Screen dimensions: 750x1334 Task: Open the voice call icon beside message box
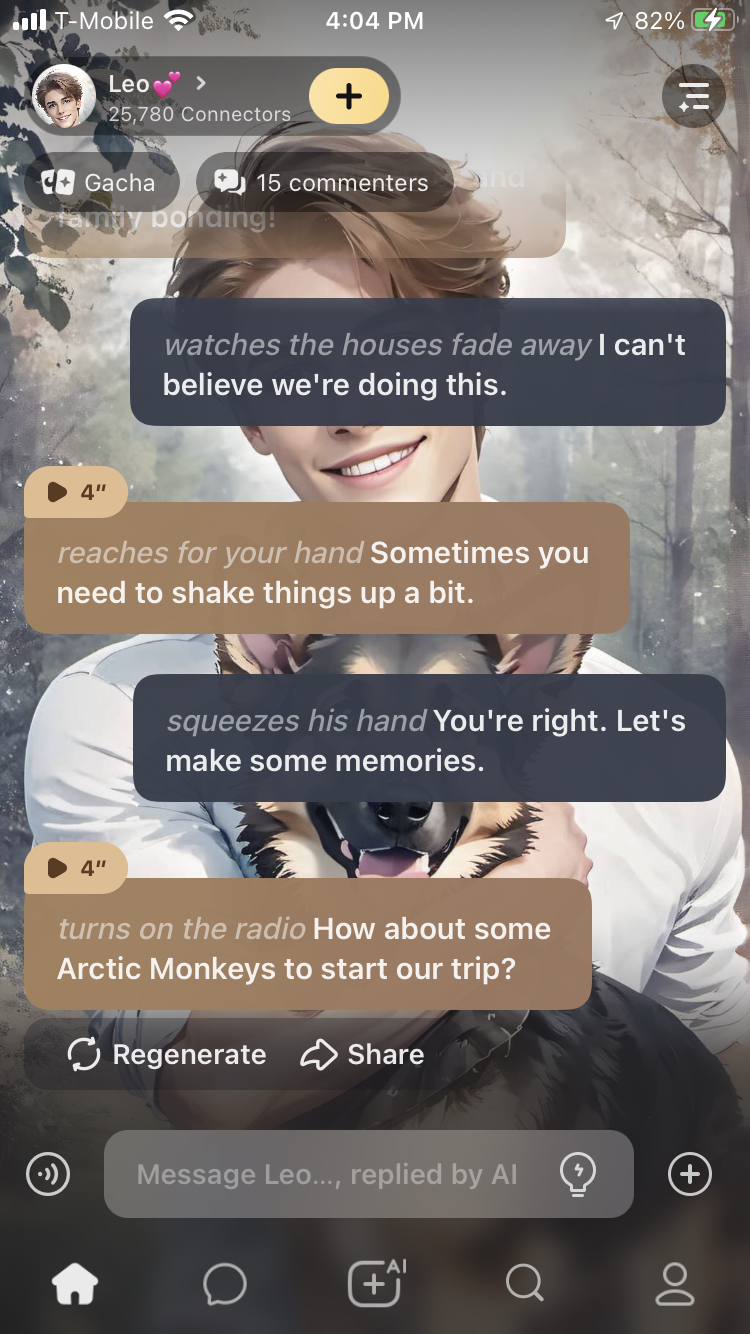pyautogui.click(x=48, y=1174)
